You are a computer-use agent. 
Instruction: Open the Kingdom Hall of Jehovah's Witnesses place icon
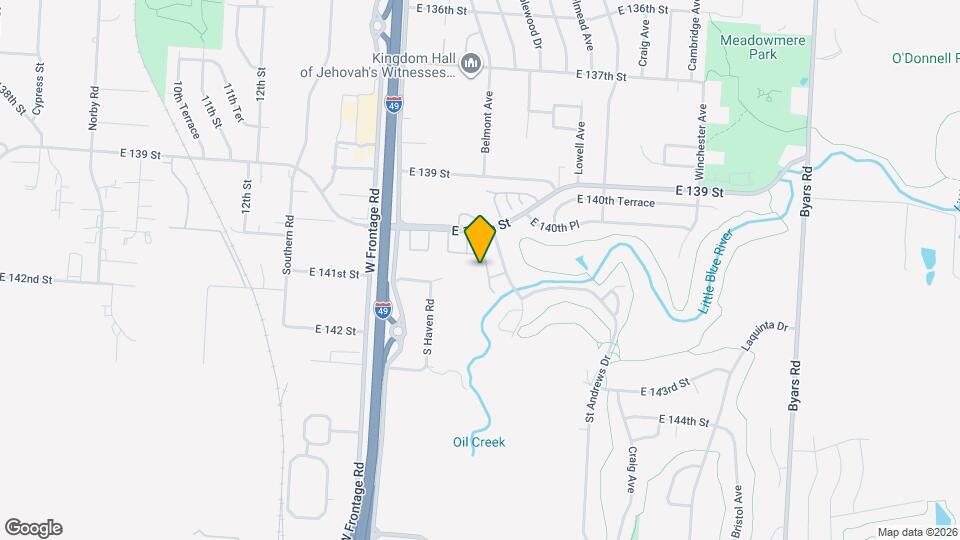click(x=473, y=67)
